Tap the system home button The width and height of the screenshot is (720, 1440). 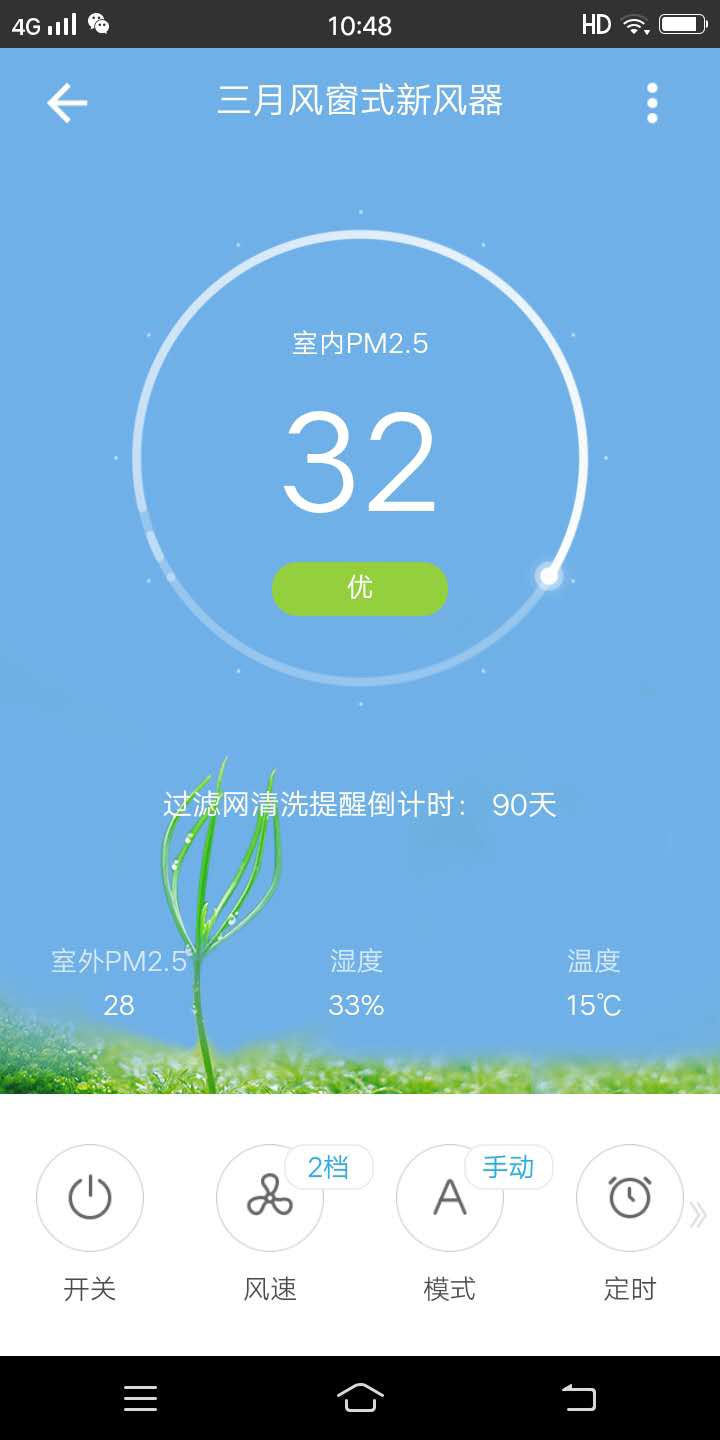[x=360, y=1397]
